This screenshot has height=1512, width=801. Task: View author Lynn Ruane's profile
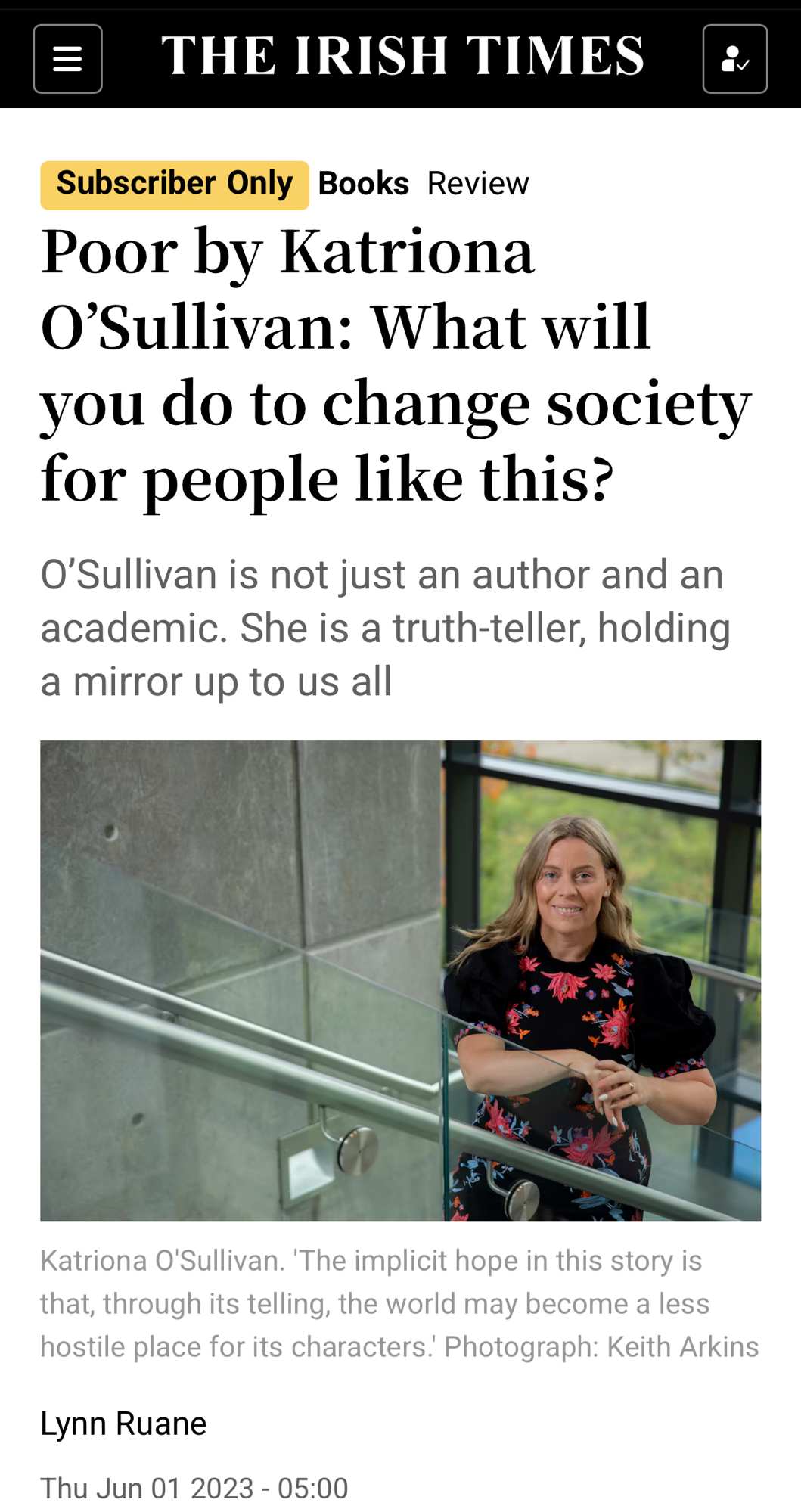coord(123,1424)
